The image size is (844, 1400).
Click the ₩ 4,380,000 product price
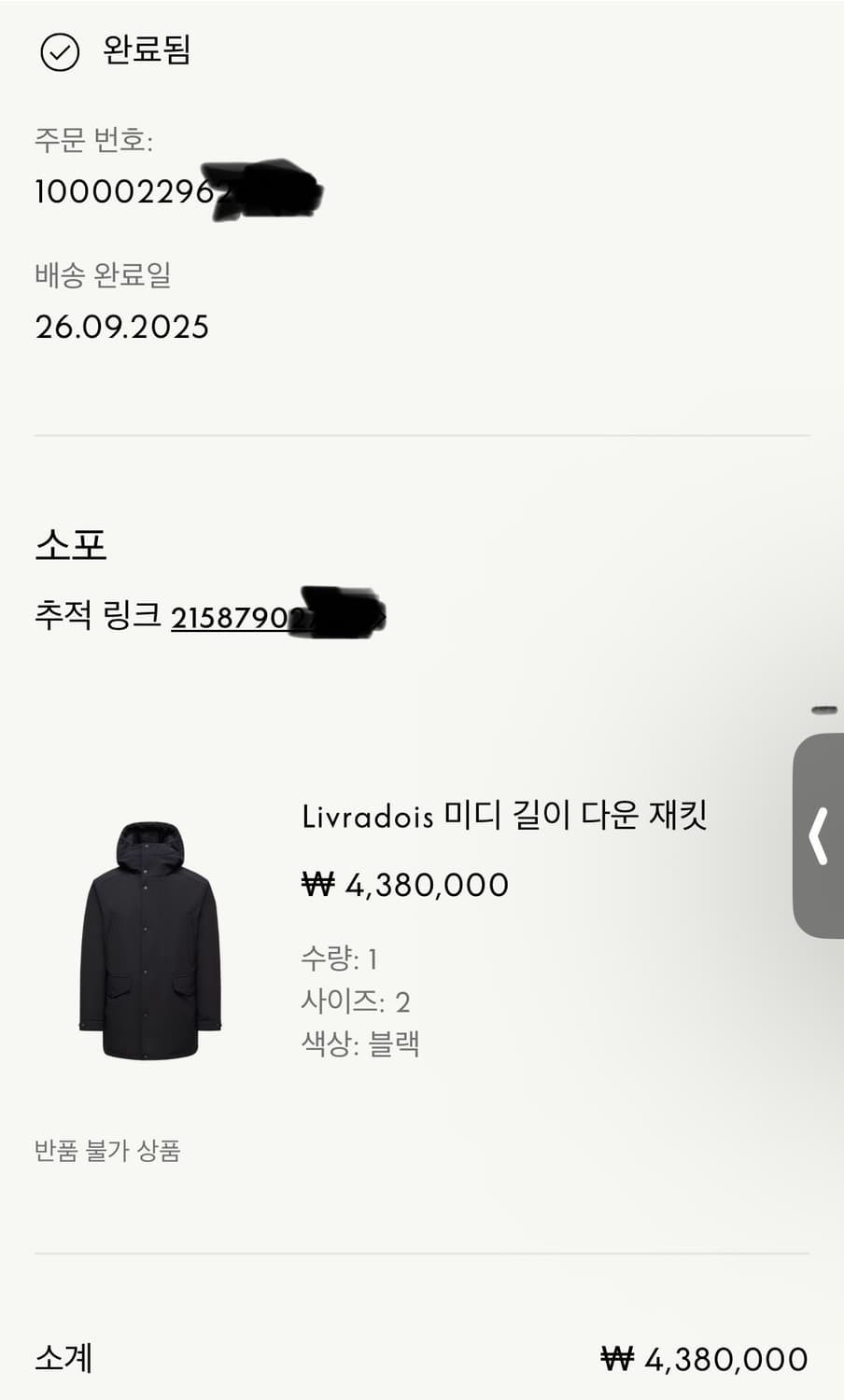[405, 883]
